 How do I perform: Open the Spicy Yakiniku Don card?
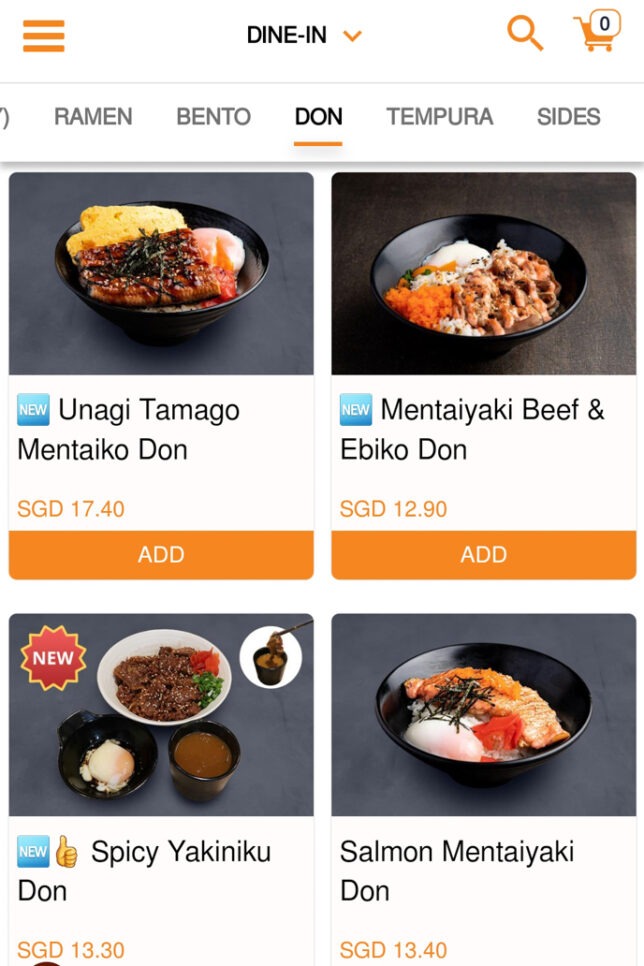click(x=161, y=715)
